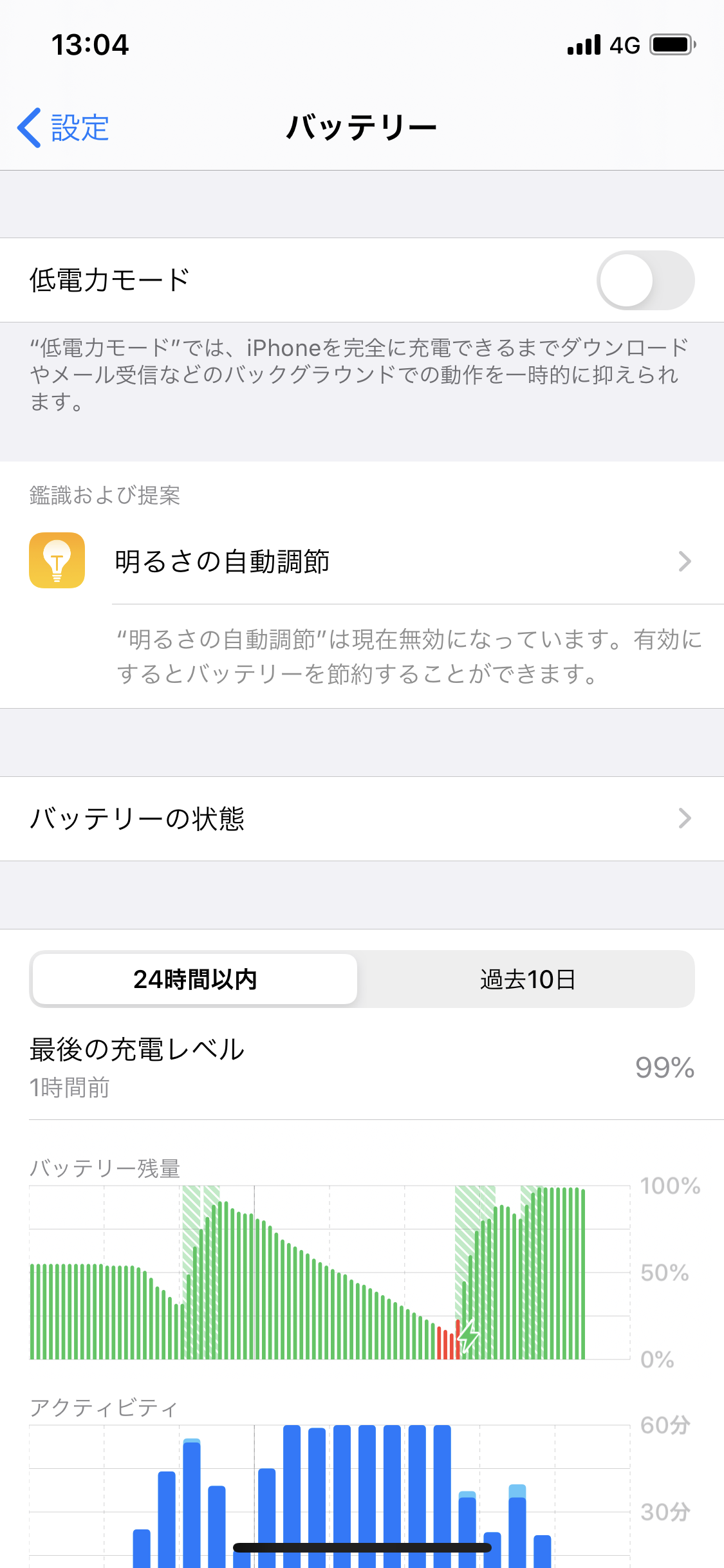This screenshot has width=724, height=1568.
Task: Select the 24時間以内 segment
Action: click(195, 979)
